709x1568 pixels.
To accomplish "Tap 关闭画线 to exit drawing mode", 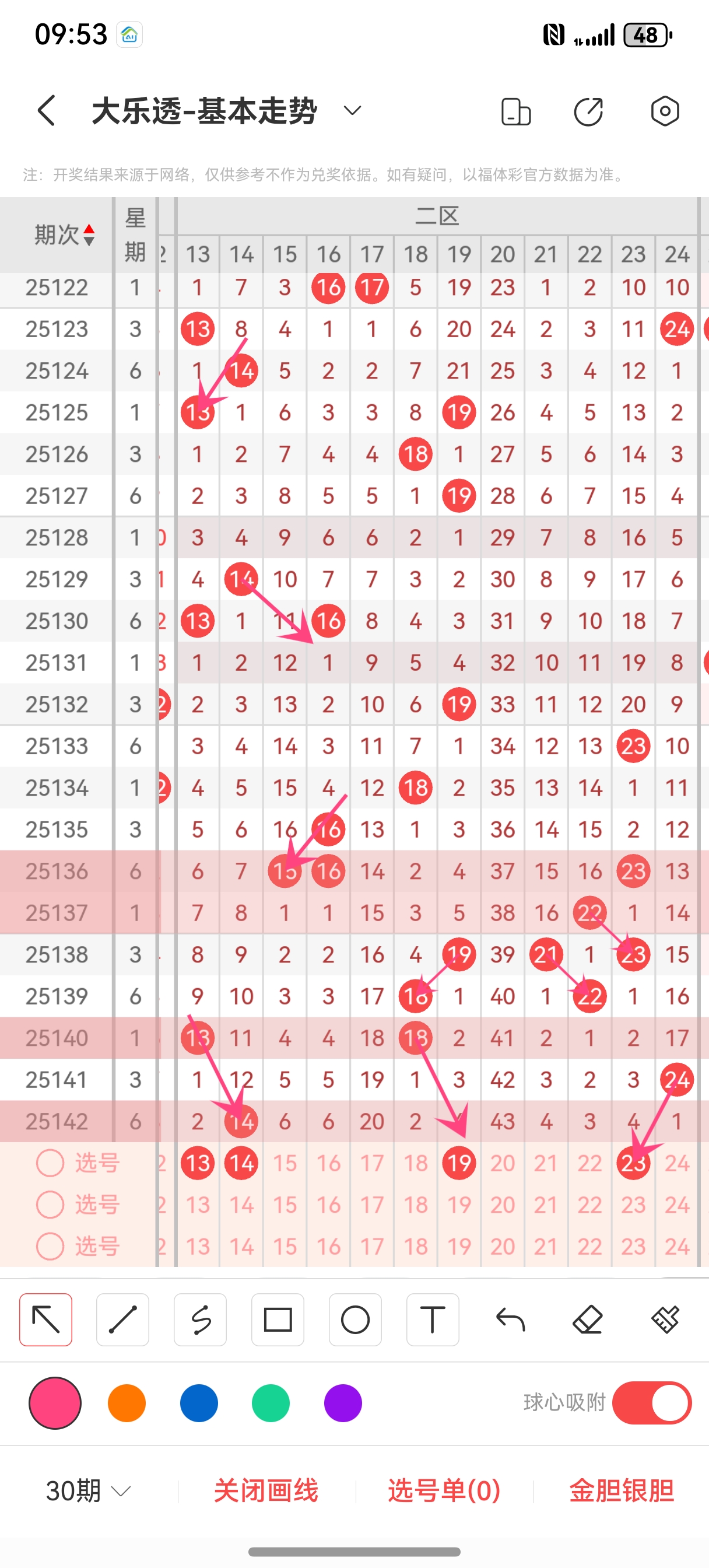I will click(266, 1490).
